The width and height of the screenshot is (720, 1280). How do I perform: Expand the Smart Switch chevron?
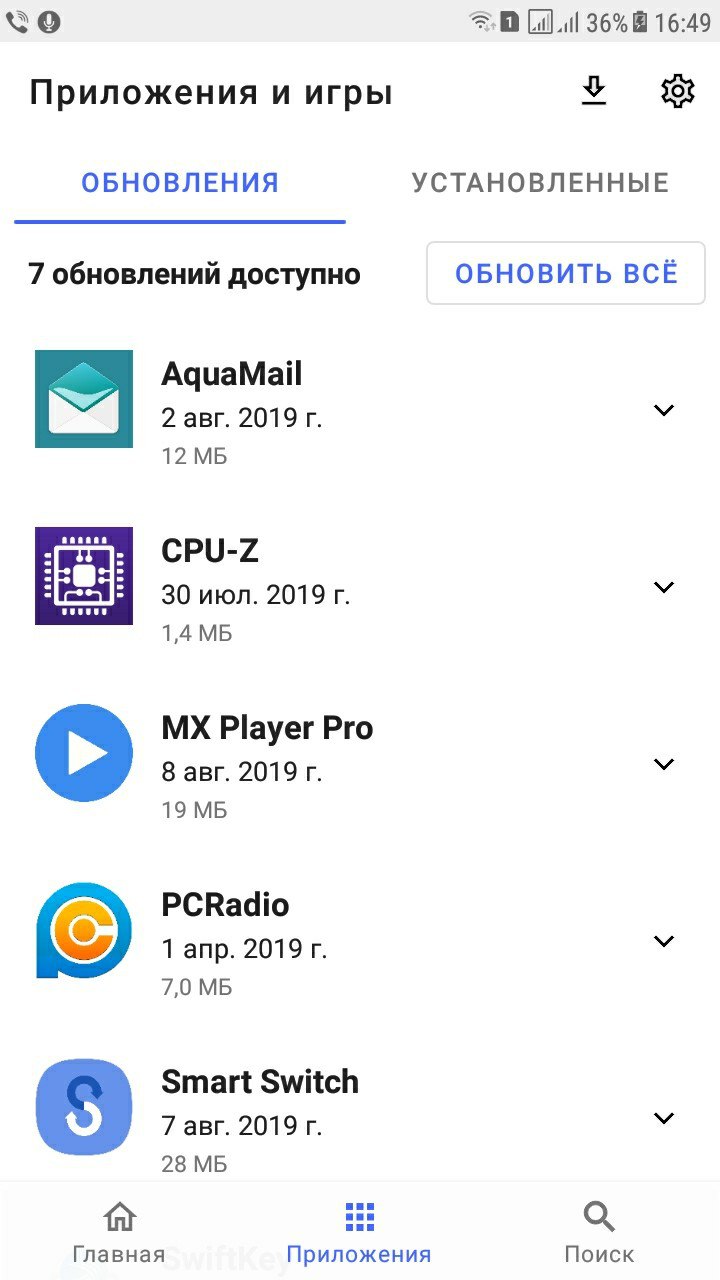664,1118
